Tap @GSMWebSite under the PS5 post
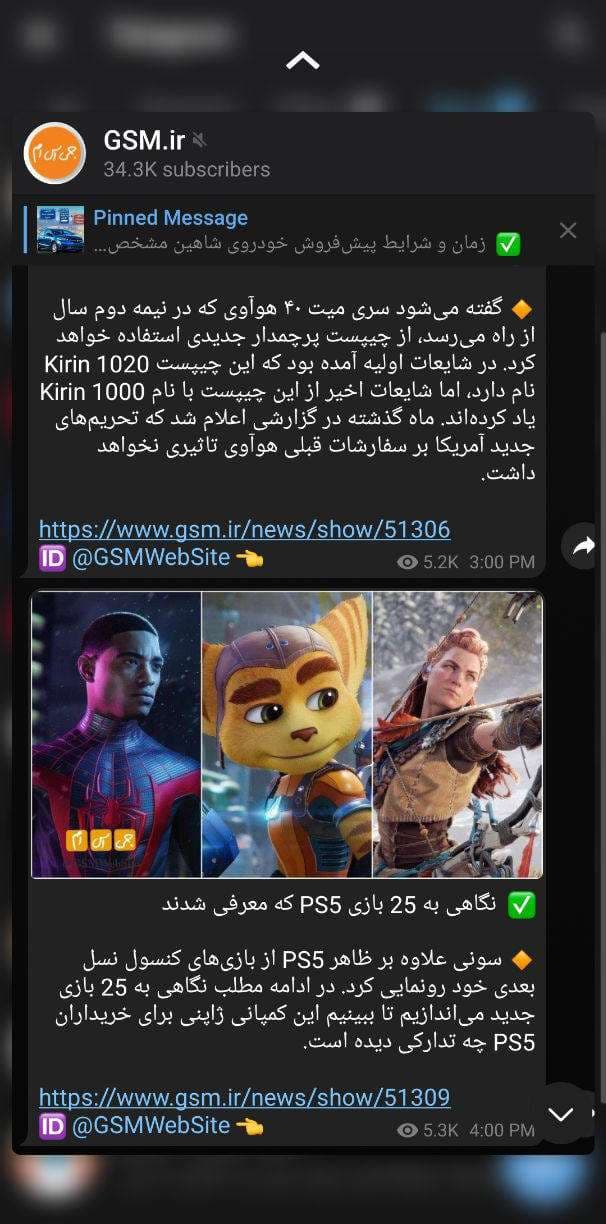 point(150,1126)
